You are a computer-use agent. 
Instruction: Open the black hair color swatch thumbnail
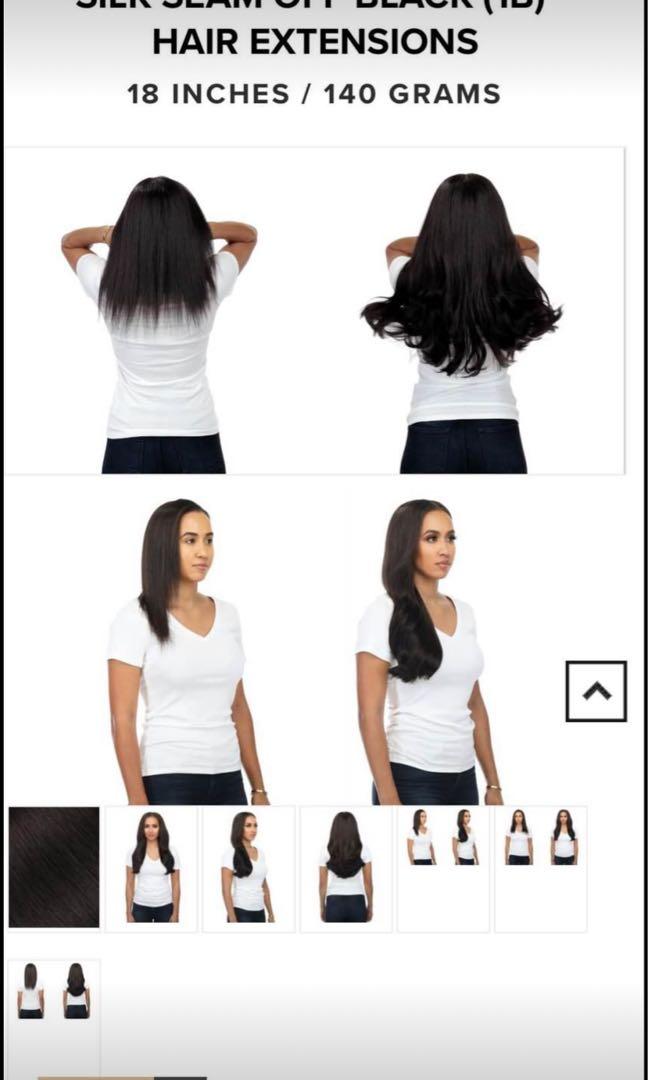pyautogui.click(x=54, y=867)
